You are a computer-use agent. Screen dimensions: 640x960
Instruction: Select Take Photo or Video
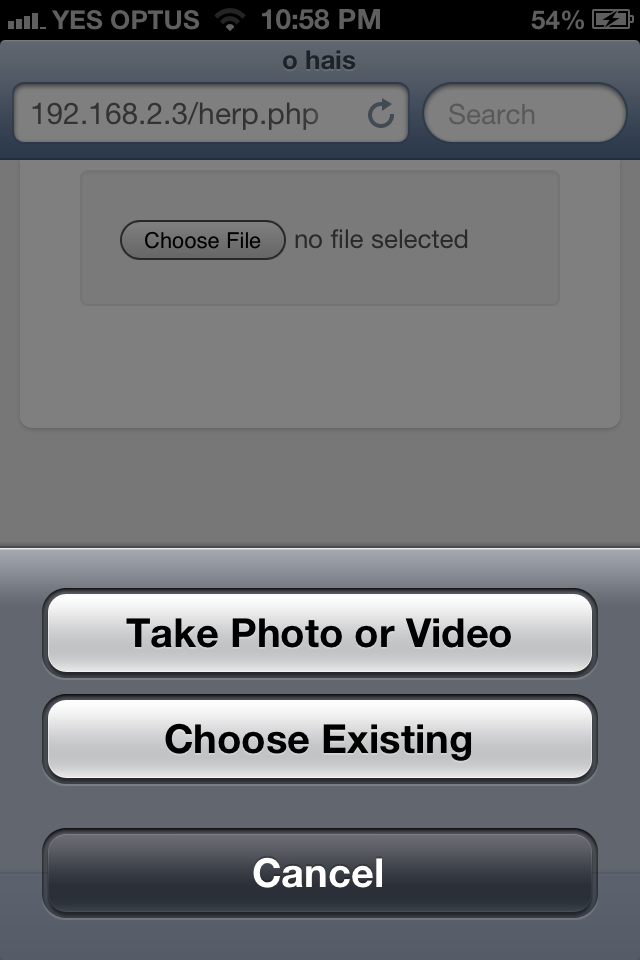point(320,633)
